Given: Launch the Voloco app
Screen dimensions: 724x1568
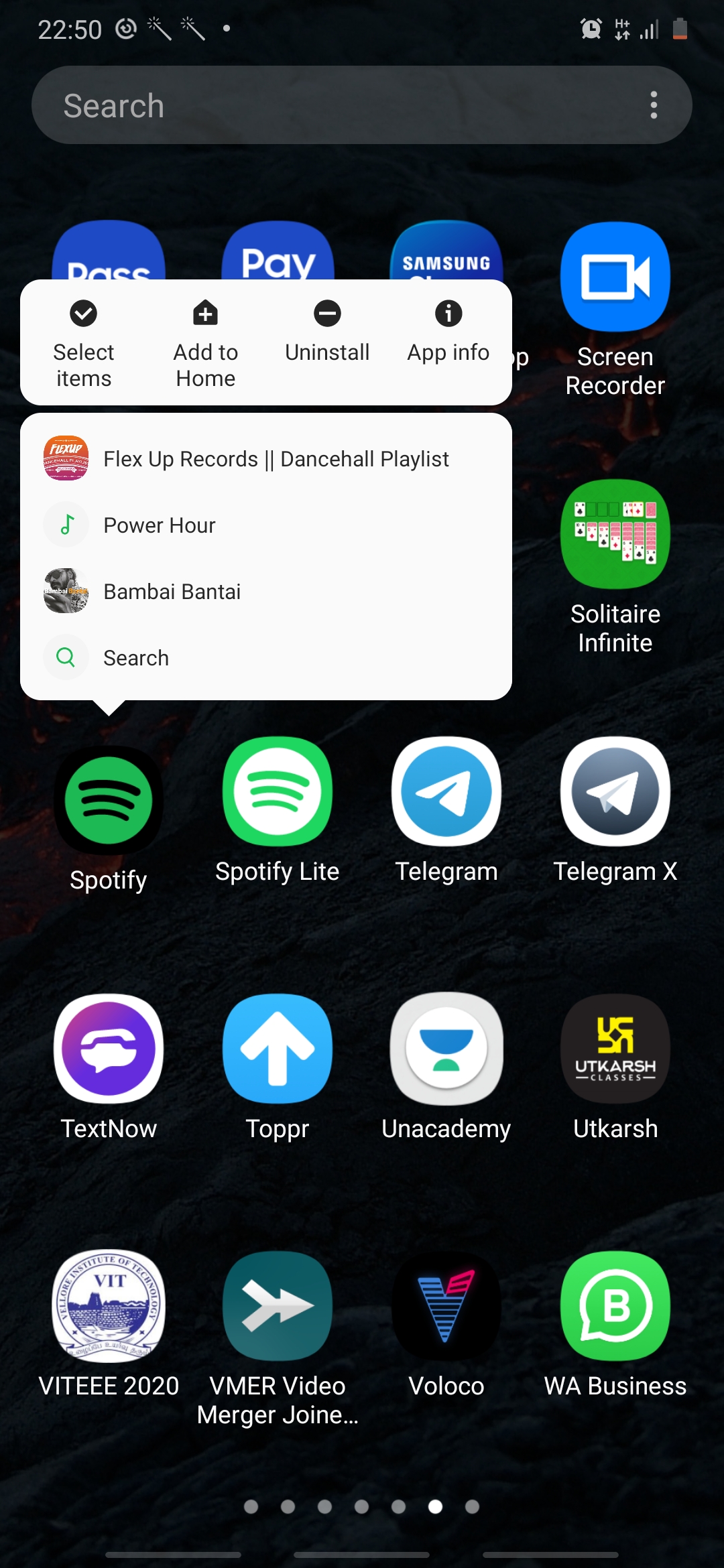Looking at the screenshot, I should 446,1325.
